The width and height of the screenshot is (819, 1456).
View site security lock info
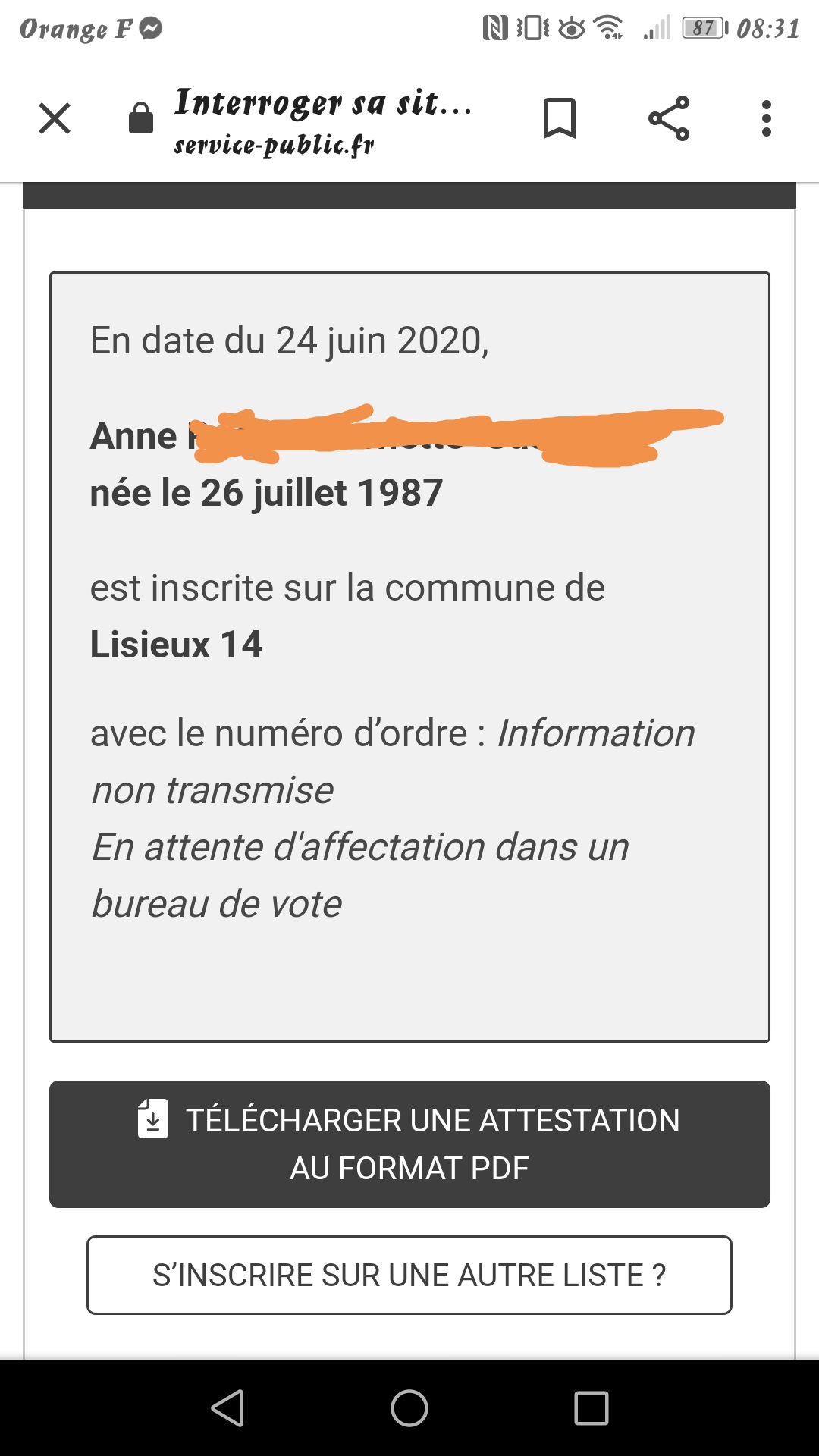[x=141, y=118]
